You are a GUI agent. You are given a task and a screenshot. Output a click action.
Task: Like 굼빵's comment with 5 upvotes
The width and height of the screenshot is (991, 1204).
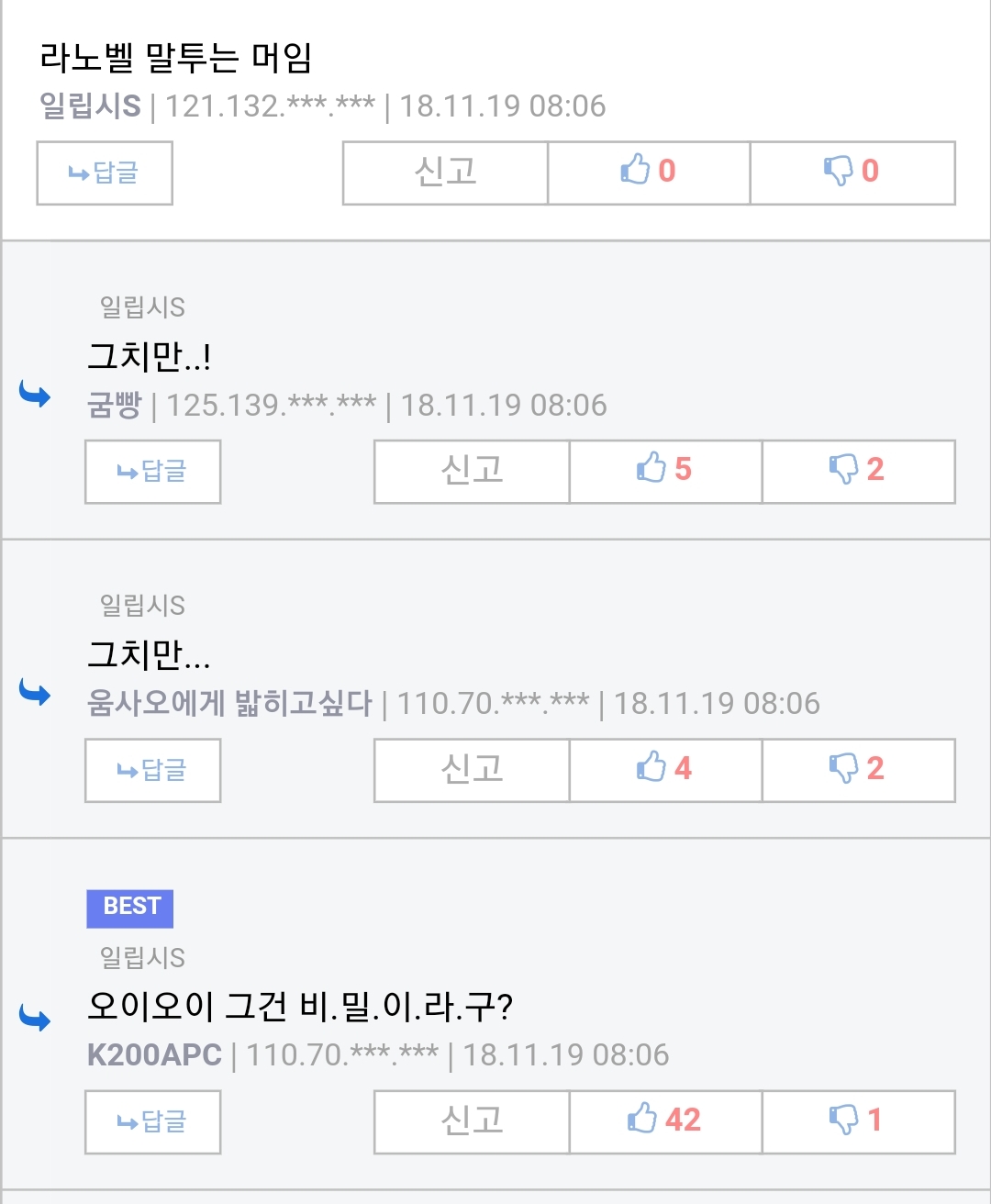(665, 472)
